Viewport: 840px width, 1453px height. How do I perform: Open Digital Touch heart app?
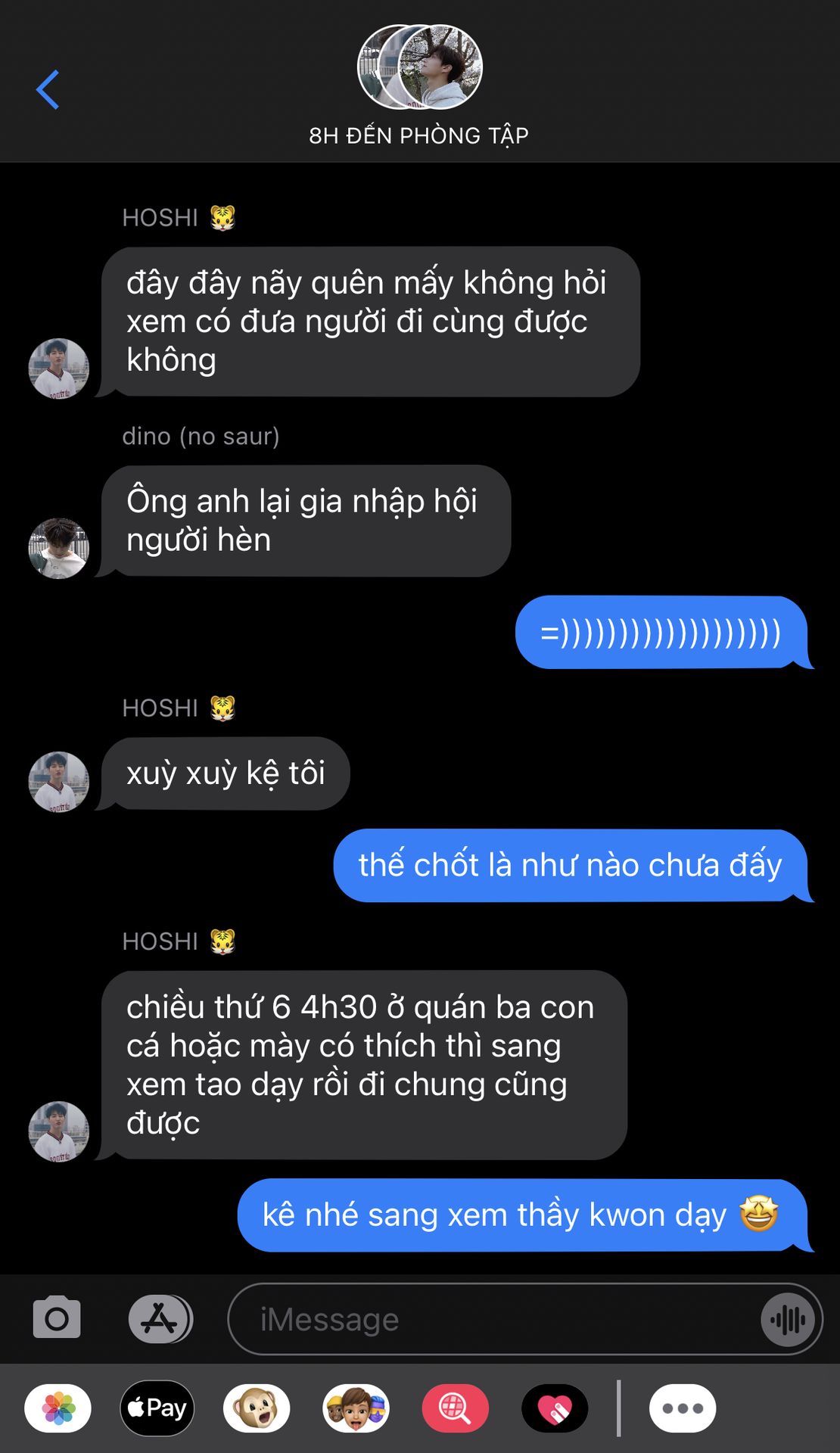[x=555, y=1408]
